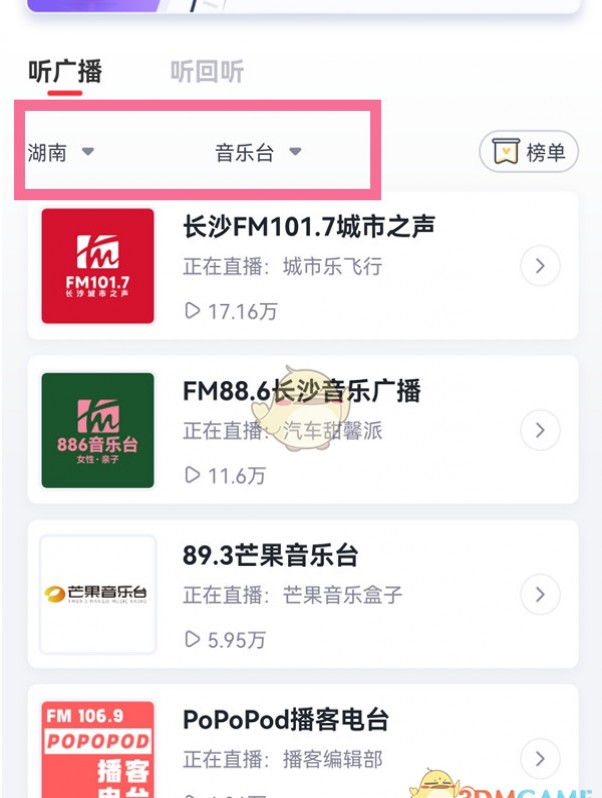
Task: Switch to the 听回听 tab
Action: click(207, 72)
